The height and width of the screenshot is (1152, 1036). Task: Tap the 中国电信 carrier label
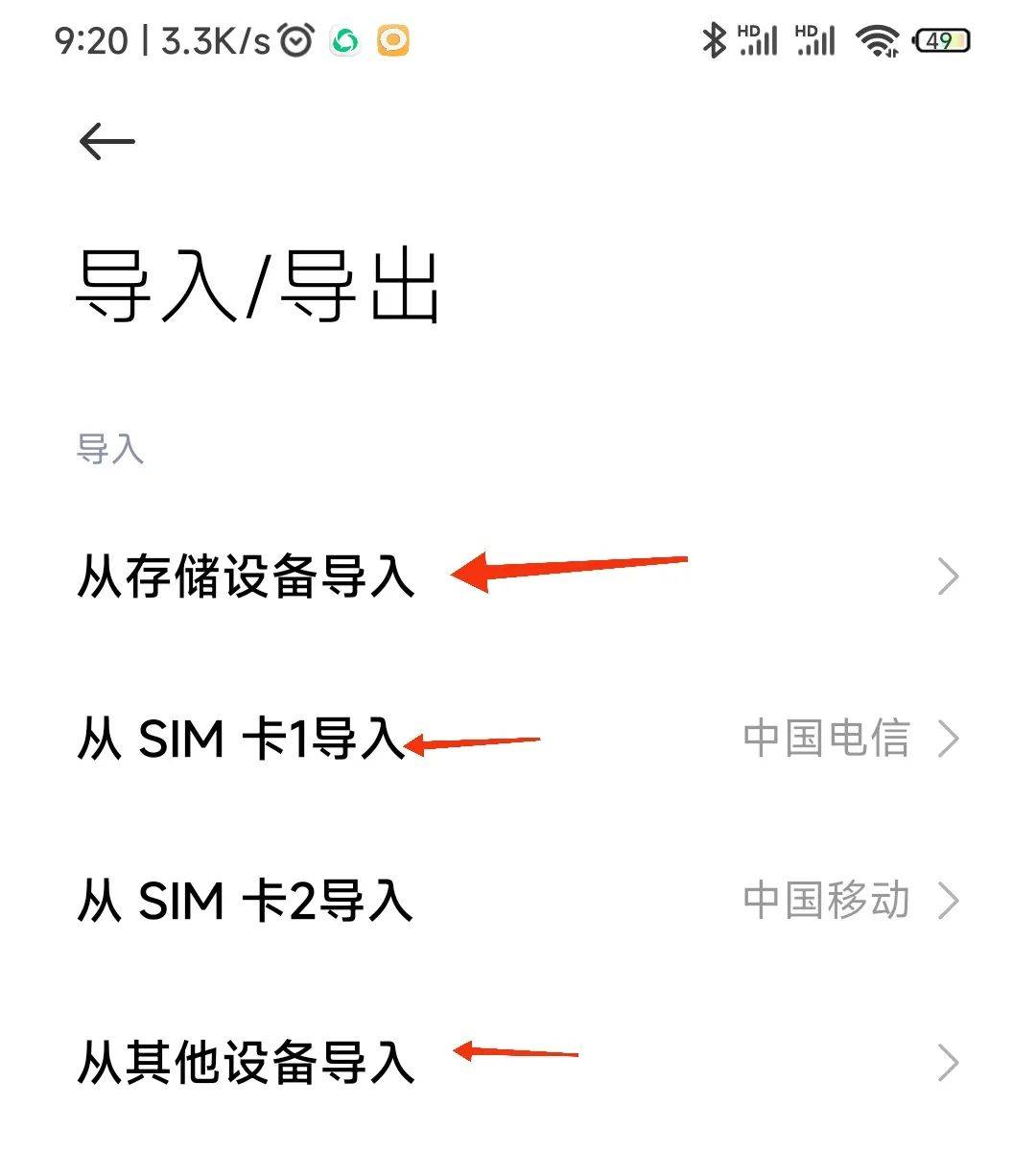pos(828,737)
